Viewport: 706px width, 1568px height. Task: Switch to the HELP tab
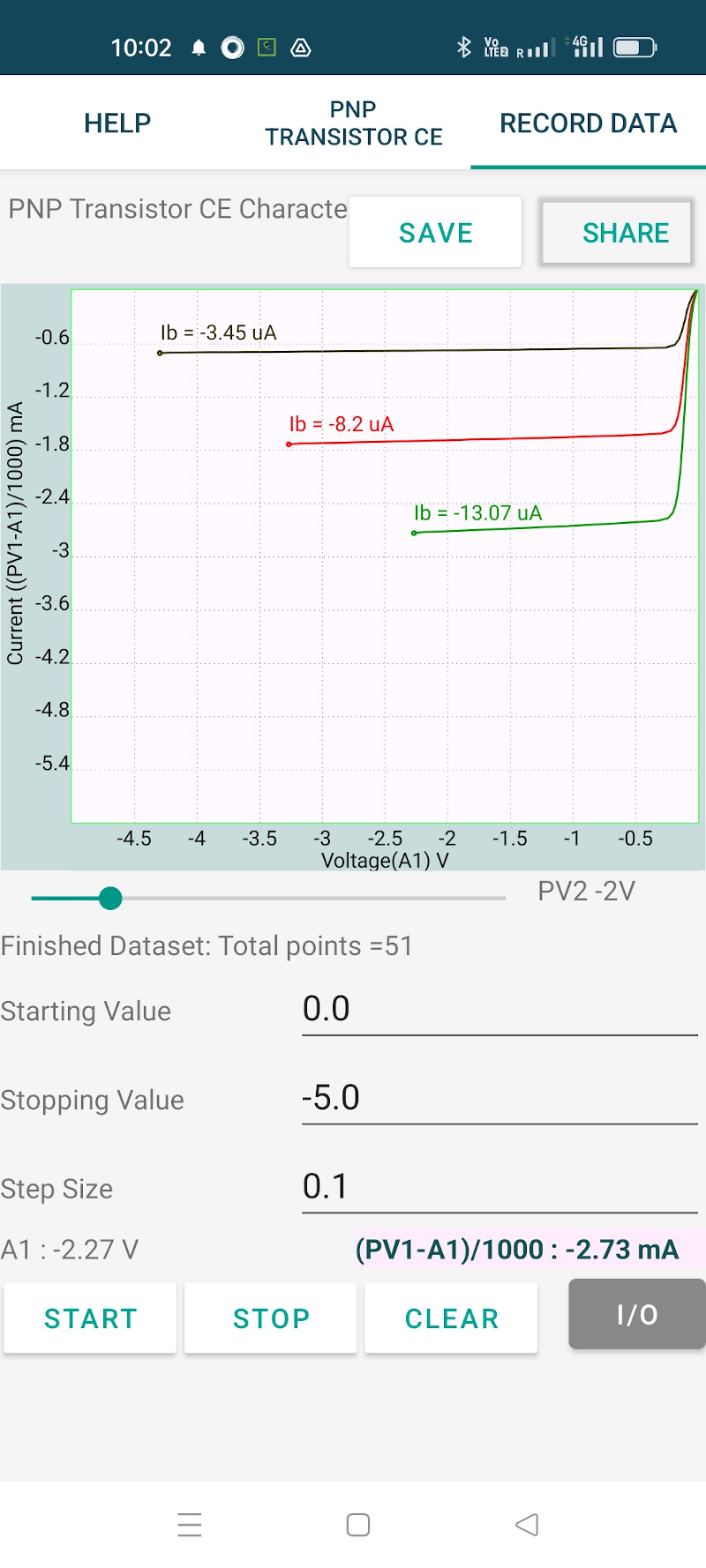(116, 123)
